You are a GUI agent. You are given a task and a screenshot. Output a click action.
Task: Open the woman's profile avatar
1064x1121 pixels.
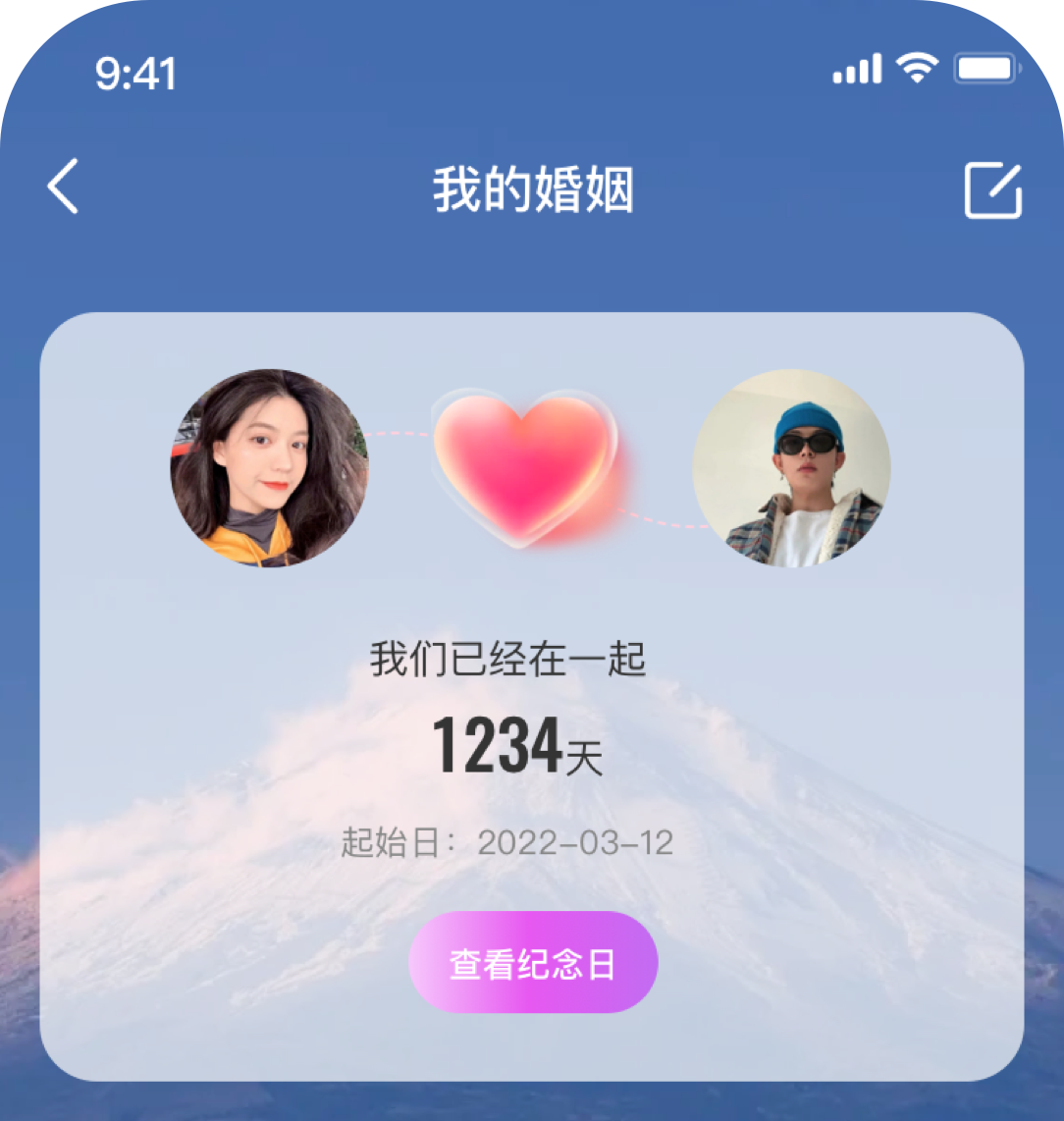(x=269, y=468)
